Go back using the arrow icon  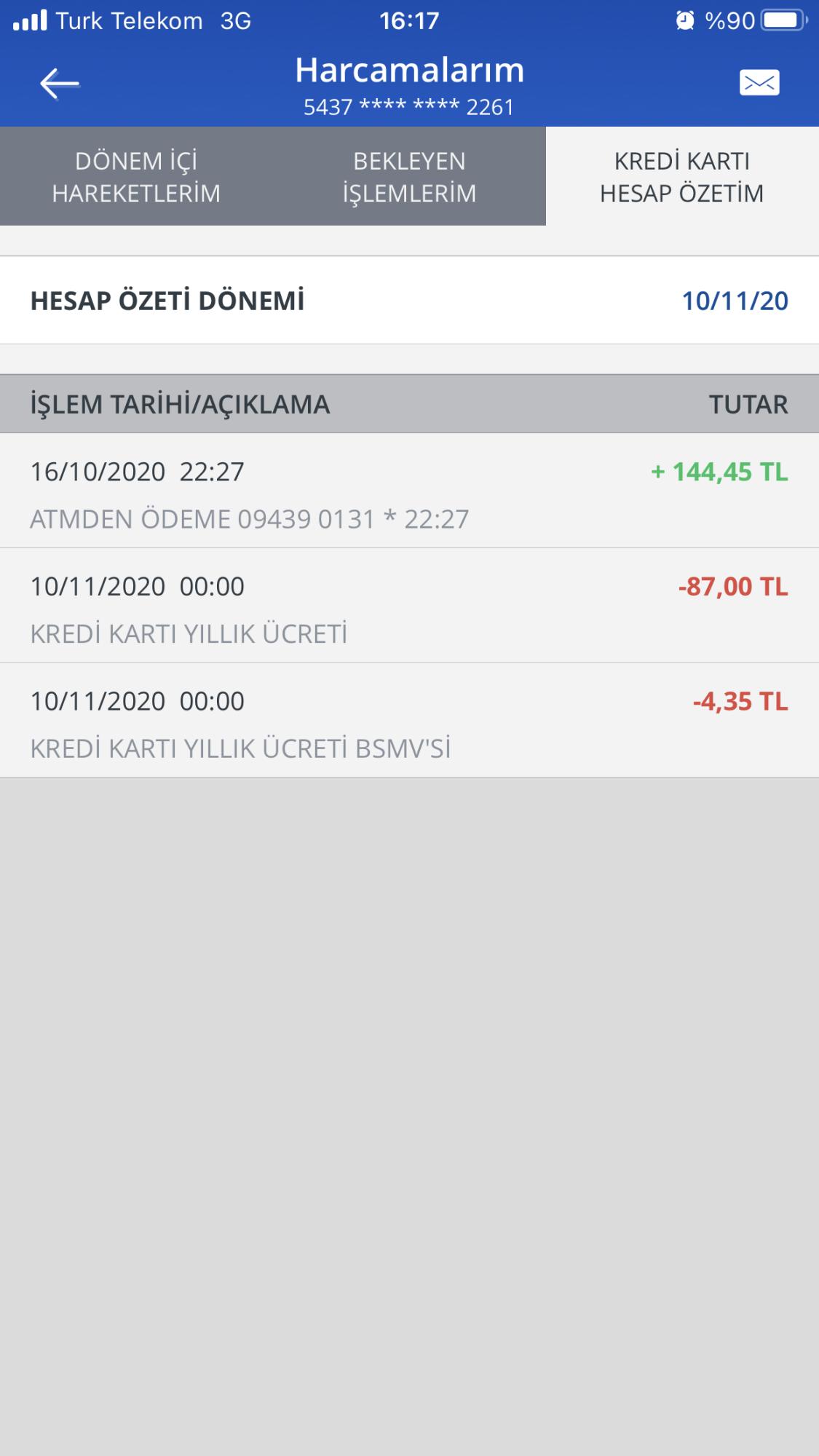point(60,84)
